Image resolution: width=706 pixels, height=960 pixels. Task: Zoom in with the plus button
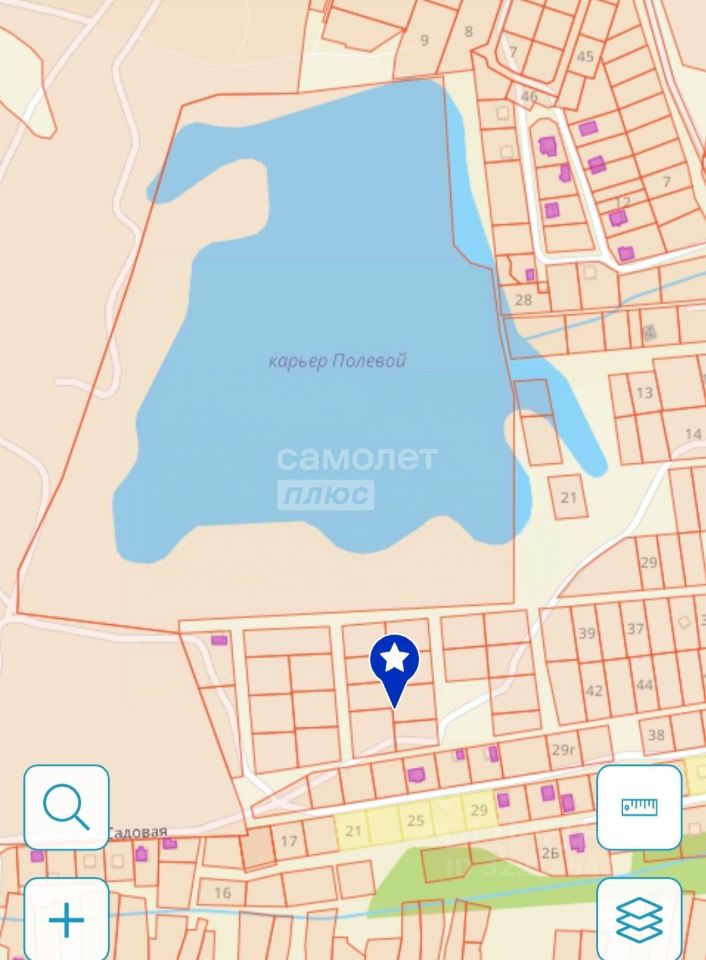tap(66, 920)
